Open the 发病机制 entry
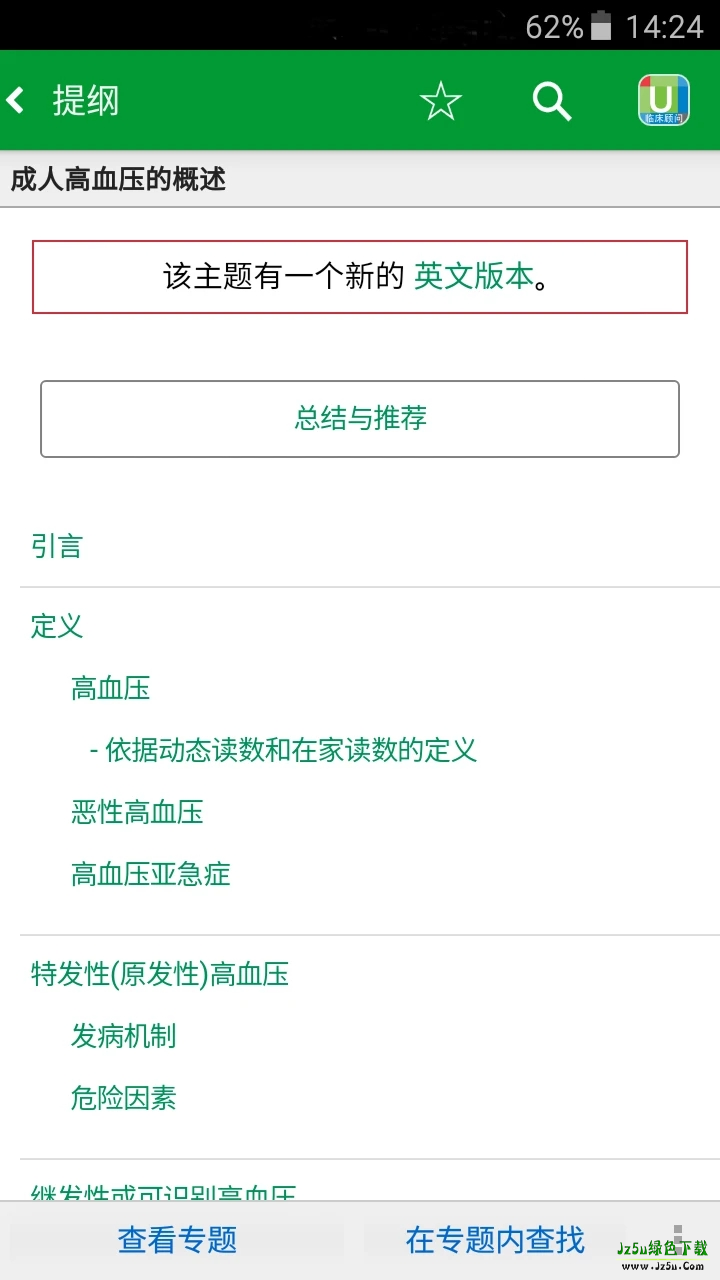Screen dimensions: 720x1280 tap(122, 1037)
